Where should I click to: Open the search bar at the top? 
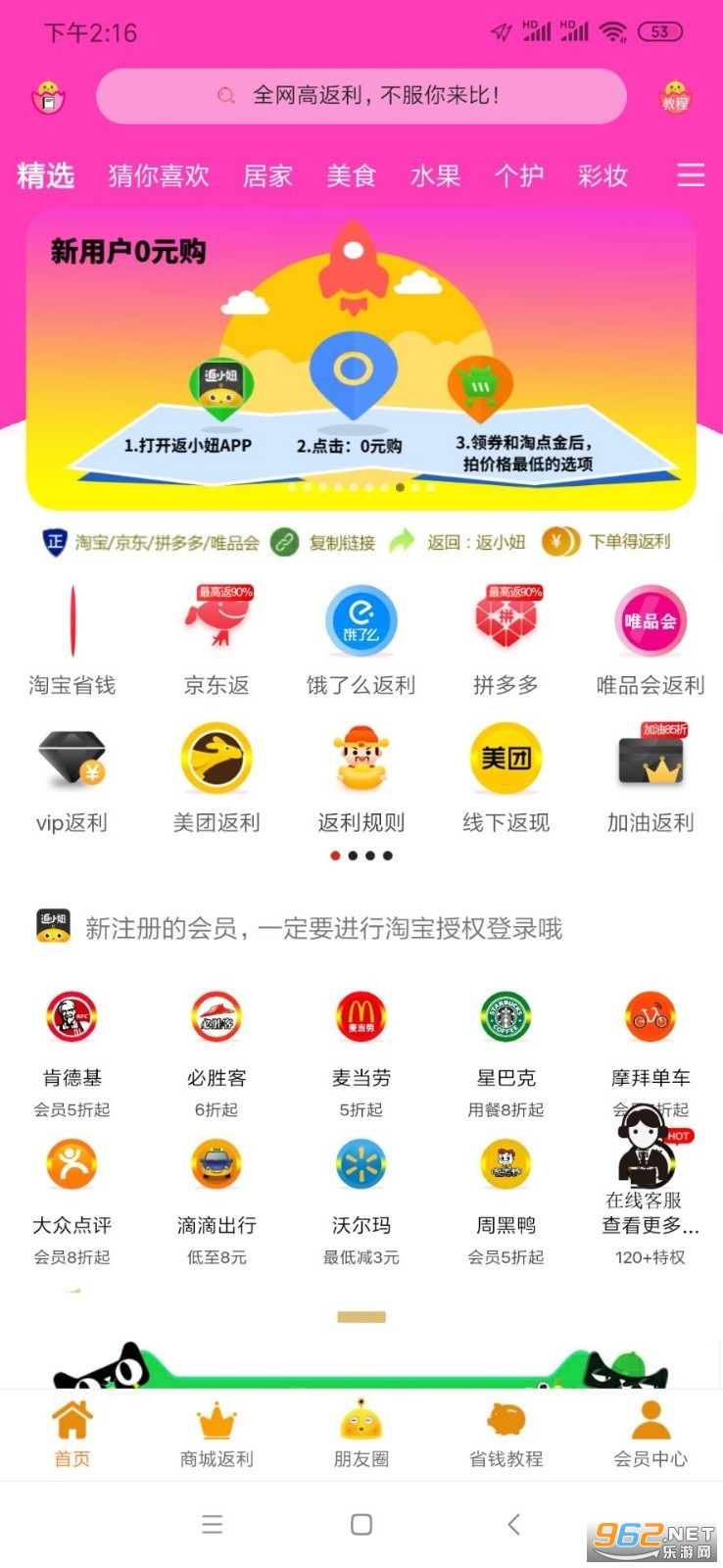point(361,95)
